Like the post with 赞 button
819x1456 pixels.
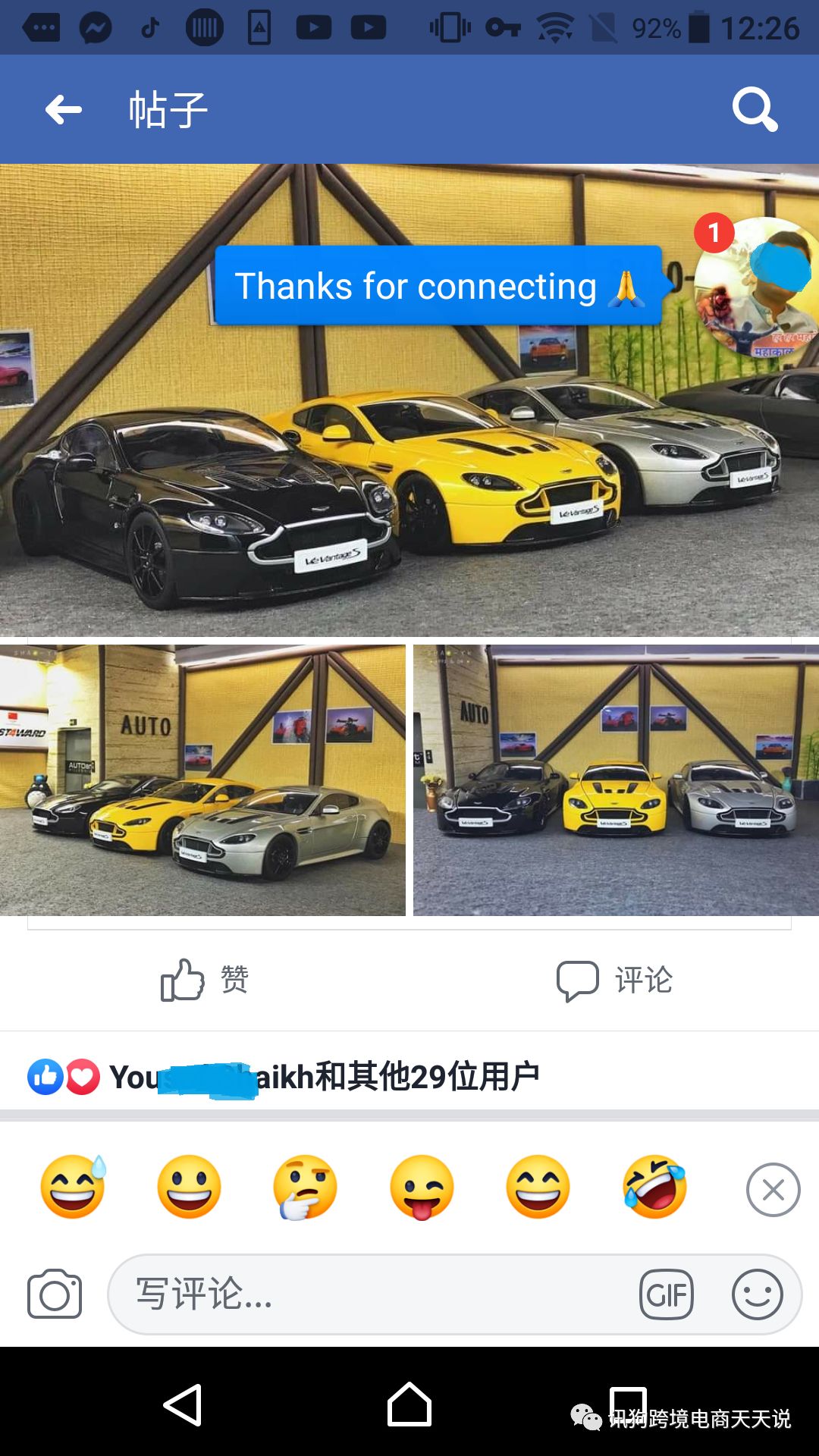205,980
